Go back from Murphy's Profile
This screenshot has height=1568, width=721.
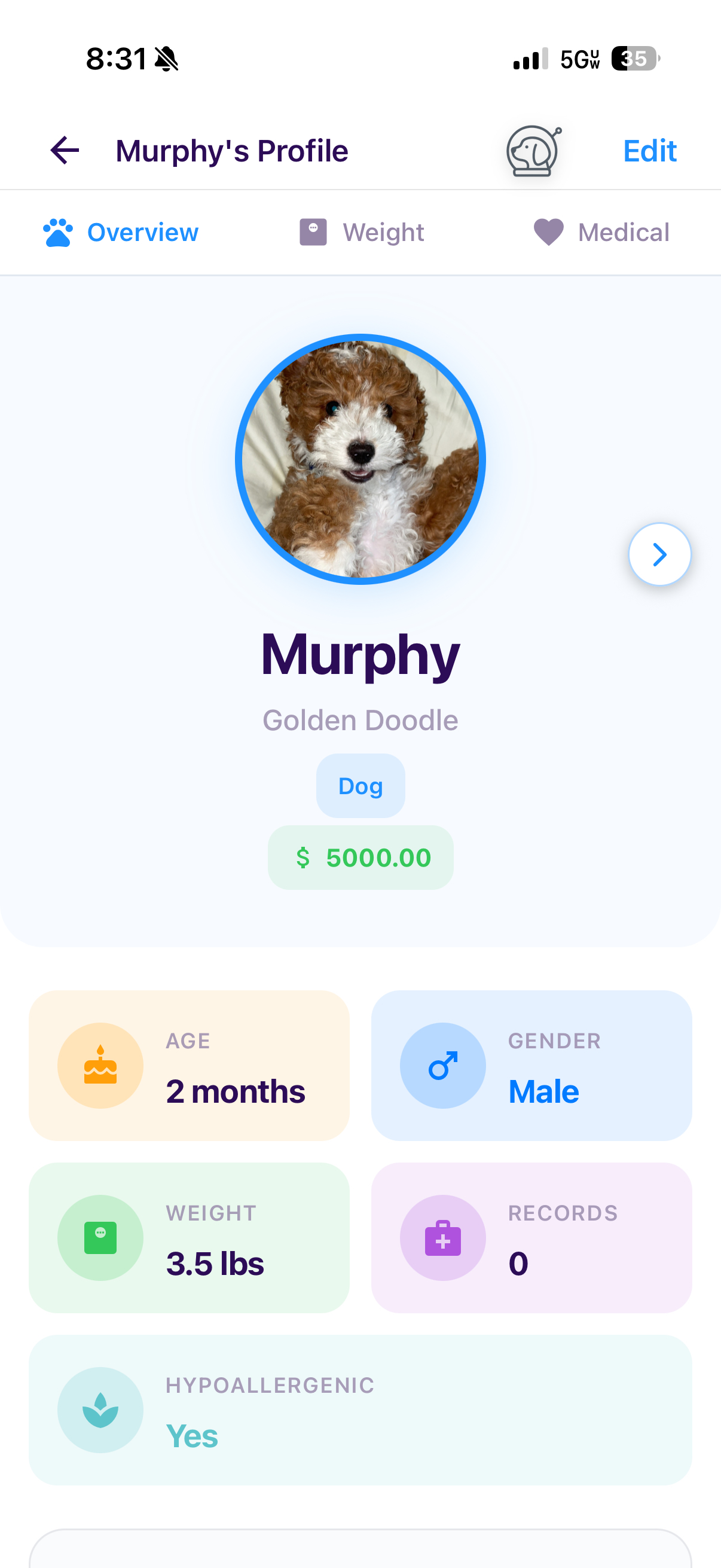pyautogui.click(x=65, y=150)
